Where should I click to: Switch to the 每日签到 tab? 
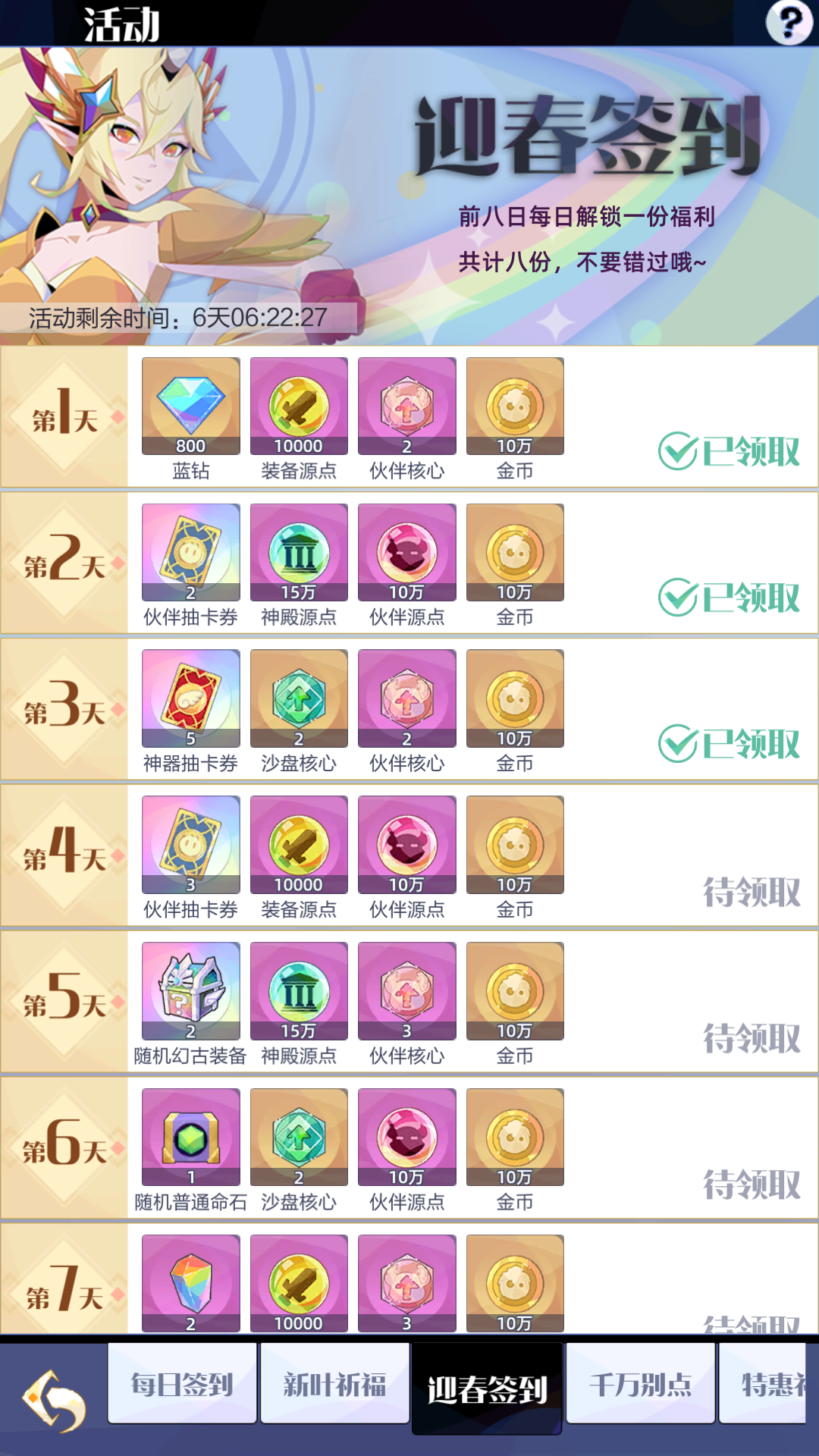click(x=182, y=1384)
